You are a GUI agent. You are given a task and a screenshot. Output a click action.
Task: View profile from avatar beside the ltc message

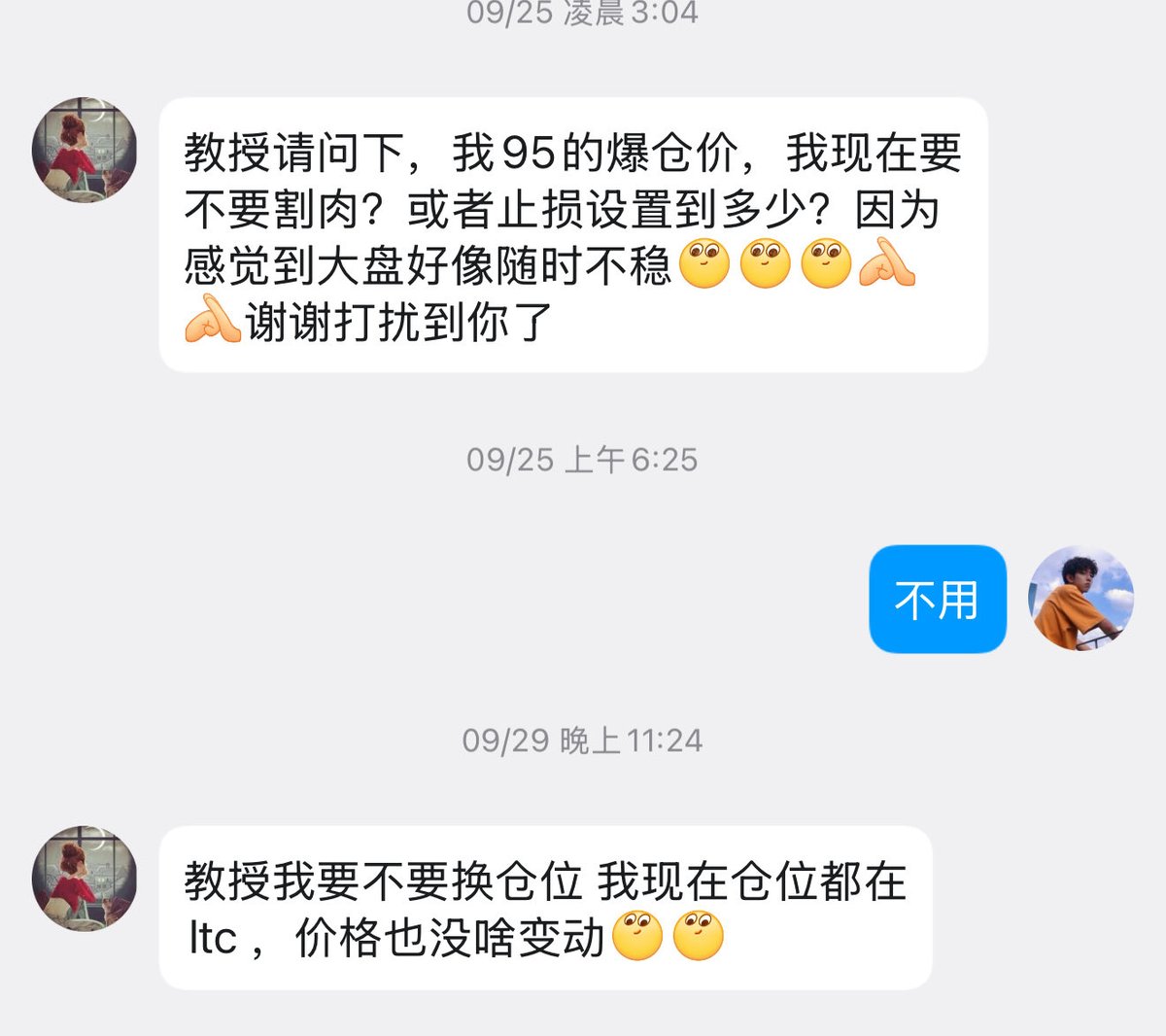(85, 879)
